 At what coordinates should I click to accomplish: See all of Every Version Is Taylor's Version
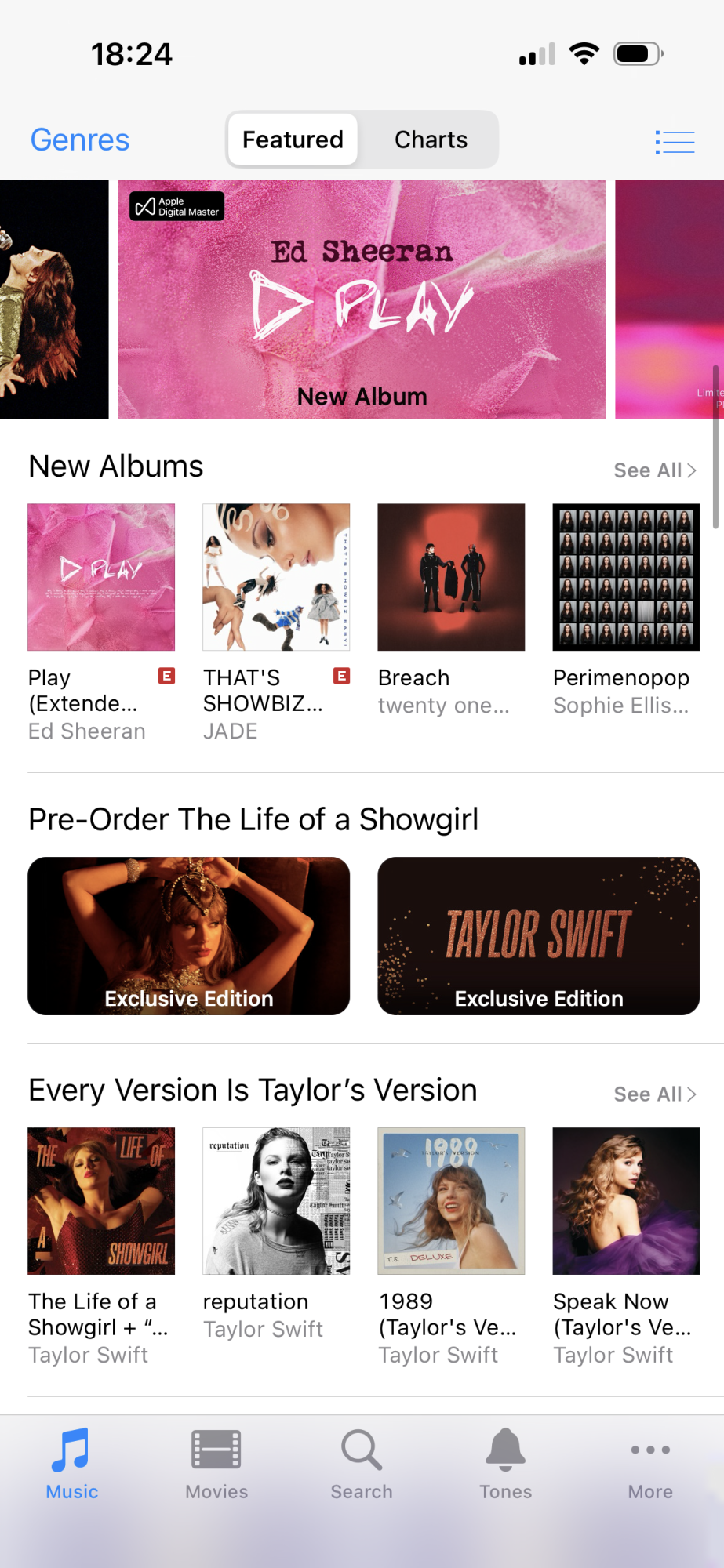[654, 1094]
